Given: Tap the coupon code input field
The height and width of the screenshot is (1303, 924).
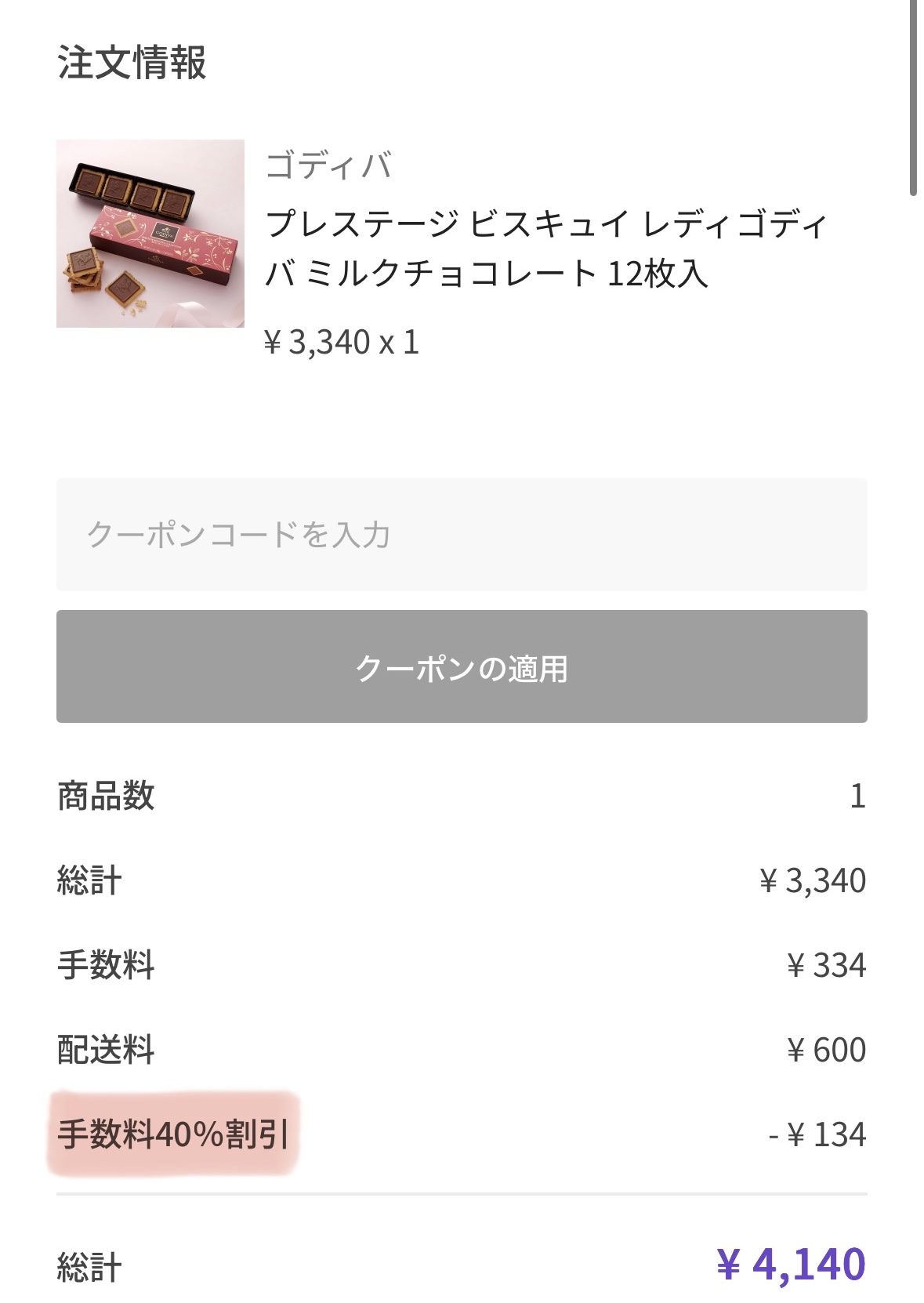Looking at the screenshot, I should 461,535.
